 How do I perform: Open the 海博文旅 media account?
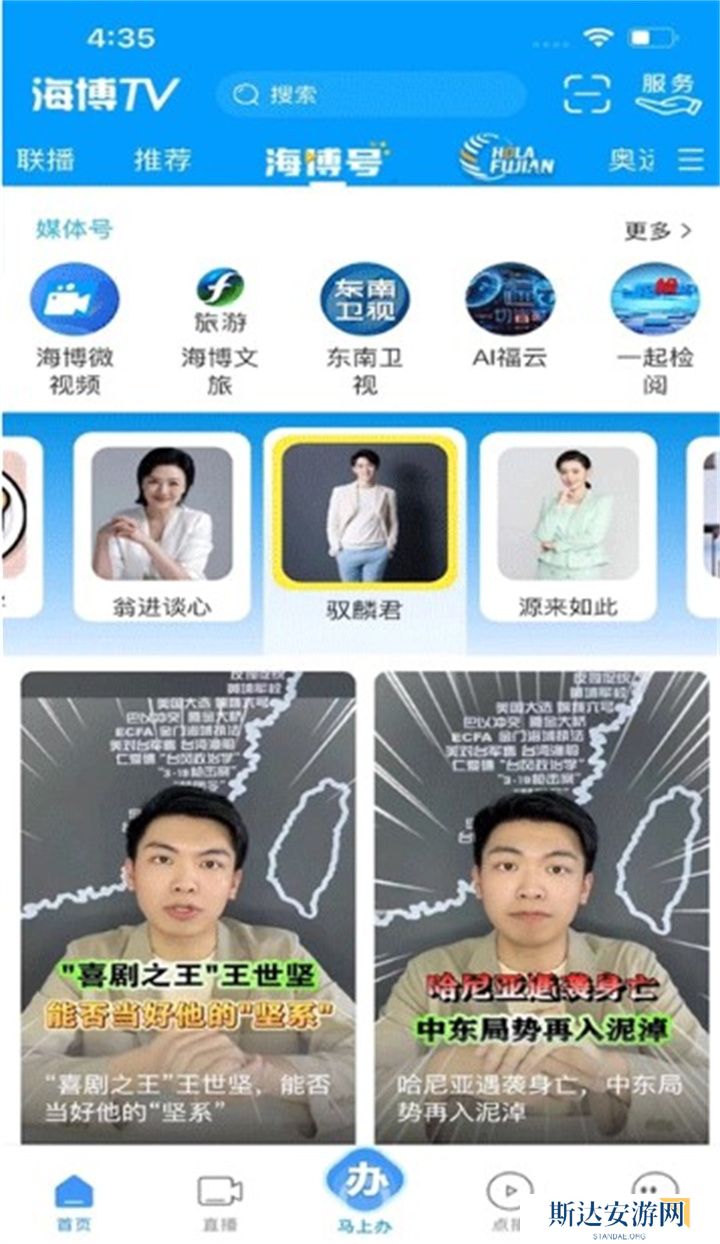pos(220,328)
